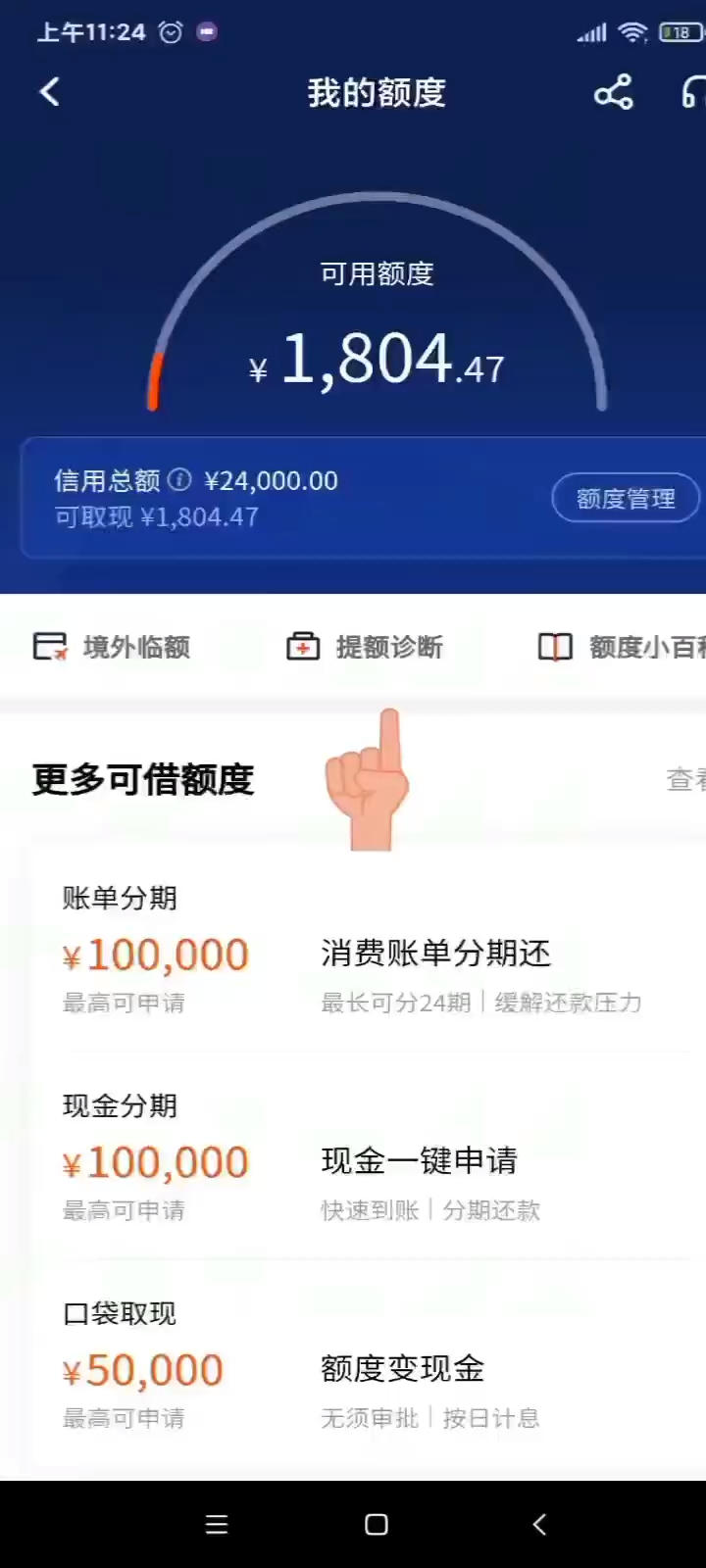
Task: Open the 现金分期 card
Action: click(363, 1158)
